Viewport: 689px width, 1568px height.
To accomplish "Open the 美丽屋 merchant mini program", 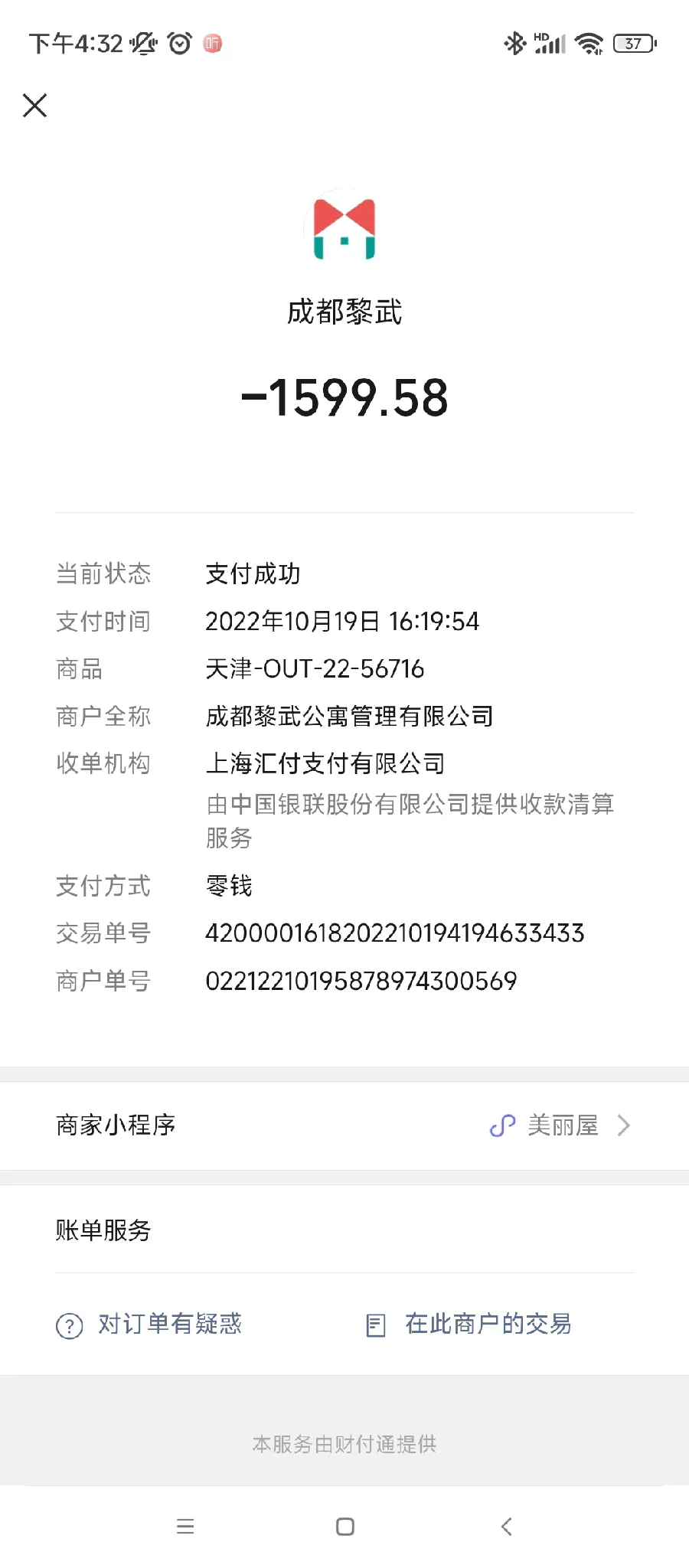I will pyautogui.click(x=344, y=1125).
